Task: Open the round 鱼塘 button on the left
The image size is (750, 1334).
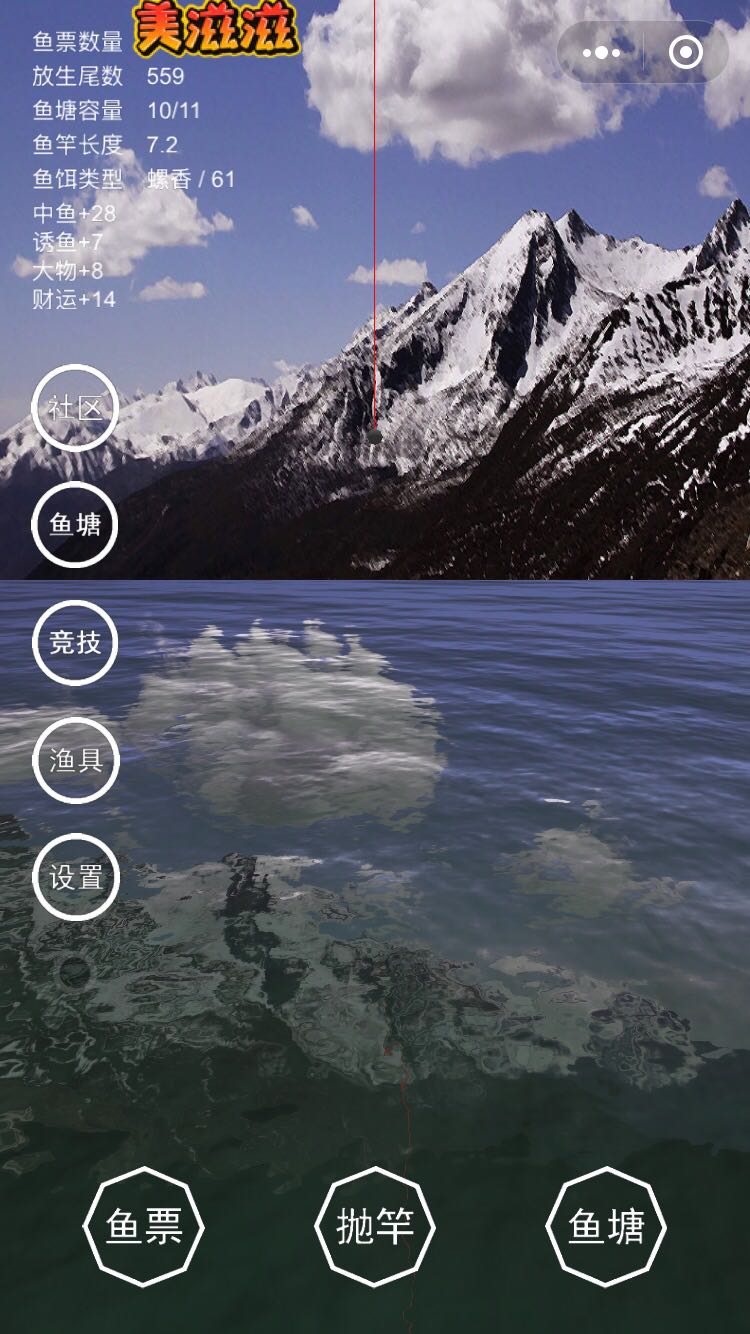Action: point(75,525)
